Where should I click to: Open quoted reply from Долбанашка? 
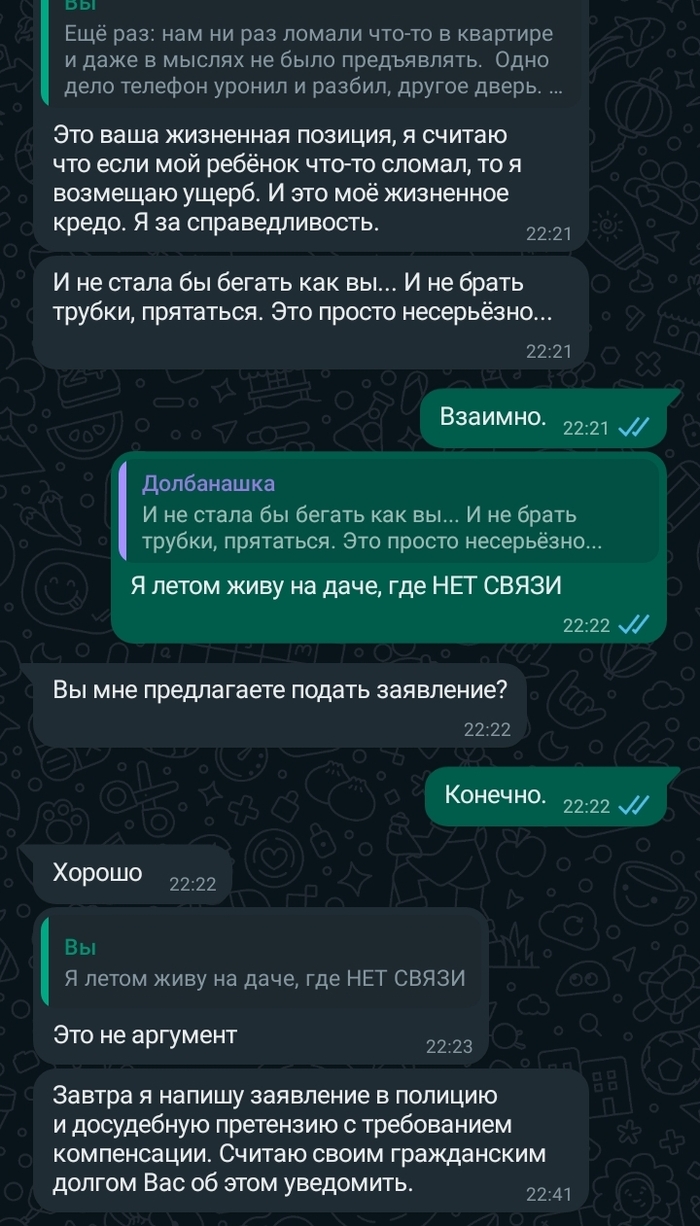pos(388,513)
